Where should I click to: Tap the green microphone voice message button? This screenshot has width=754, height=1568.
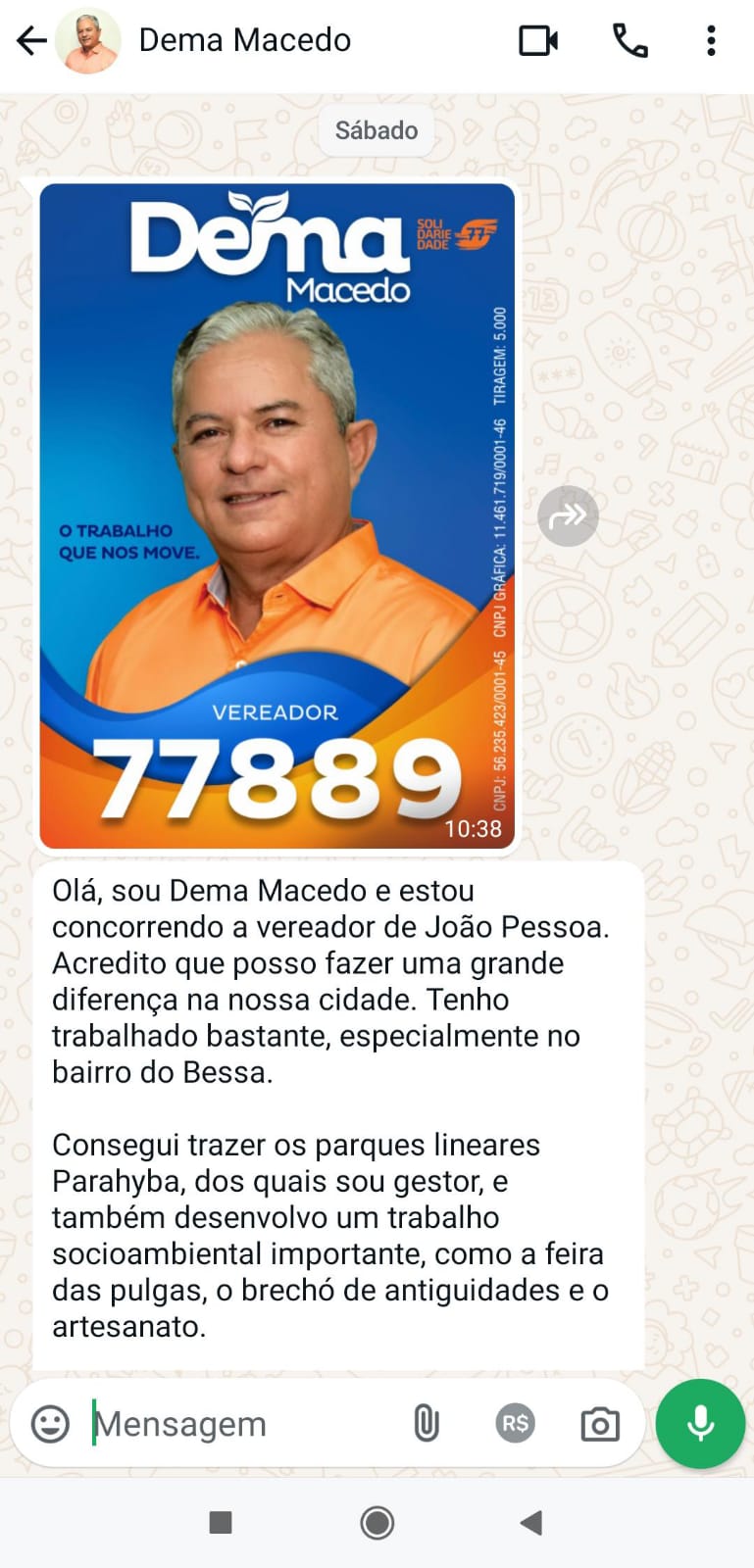pyautogui.click(x=700, y=1423)
